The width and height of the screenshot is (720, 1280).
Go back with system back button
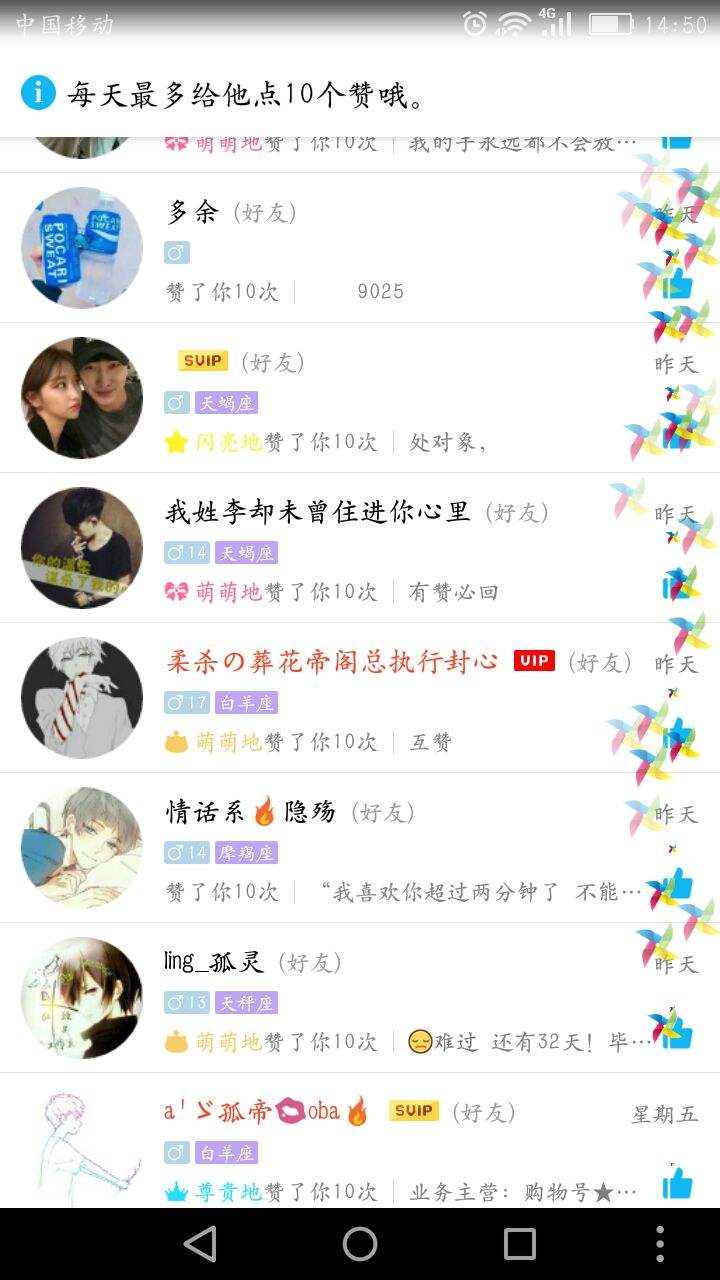tap(200, 1244)
